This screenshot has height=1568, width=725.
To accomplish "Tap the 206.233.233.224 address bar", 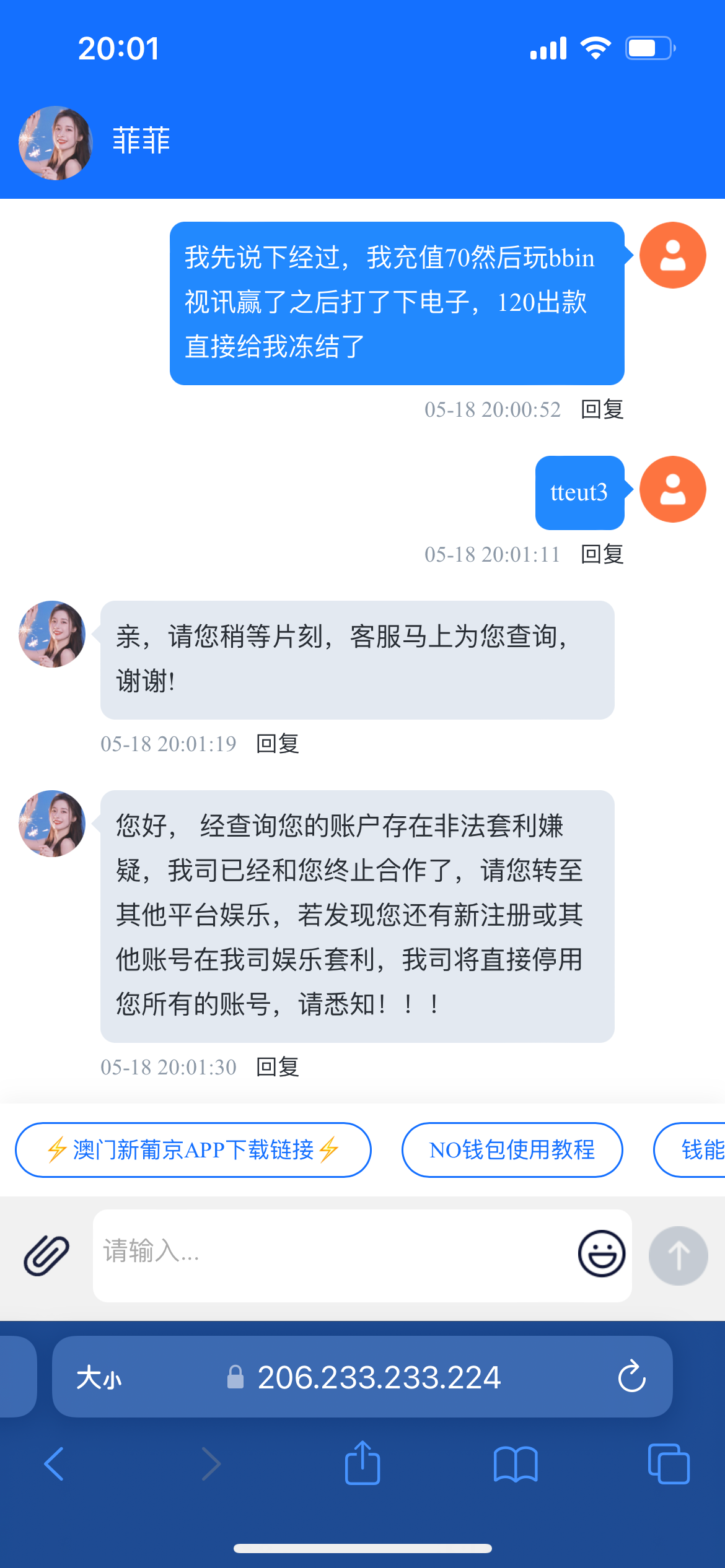I will tap(380, 1377).
